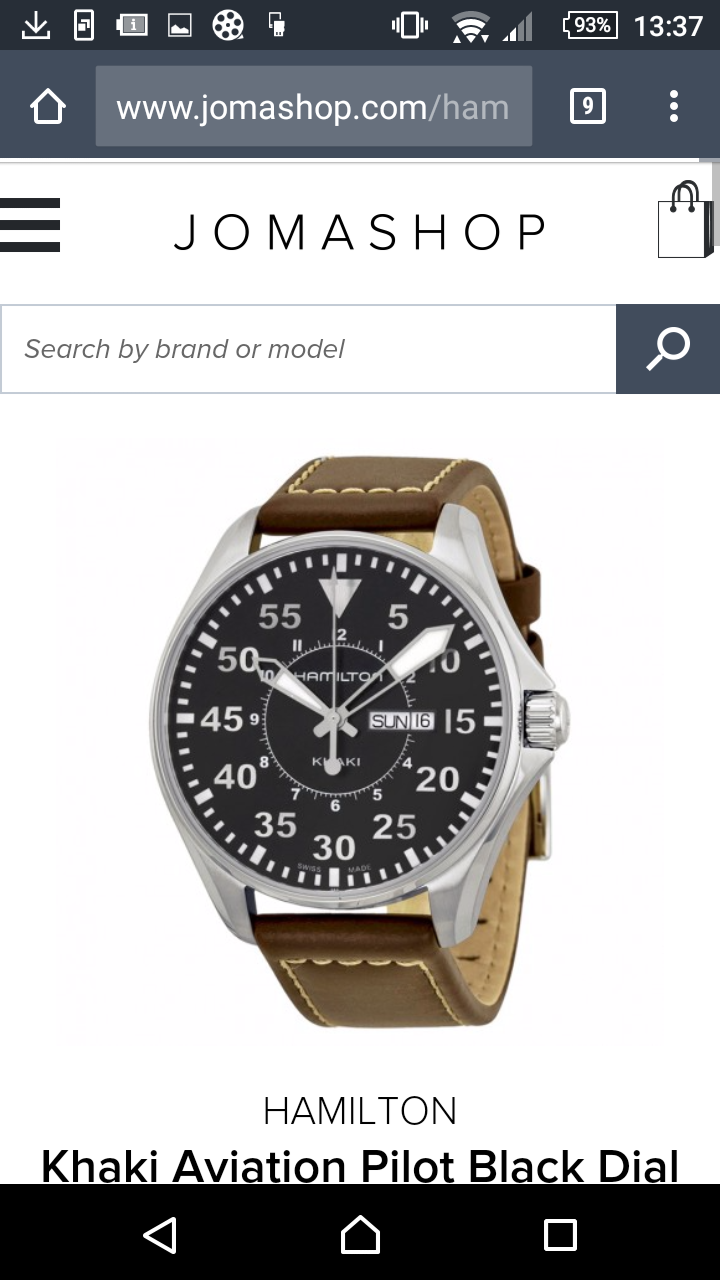Open the browser home page
This screenshot has height=1280, width=720.
(48, 106)
